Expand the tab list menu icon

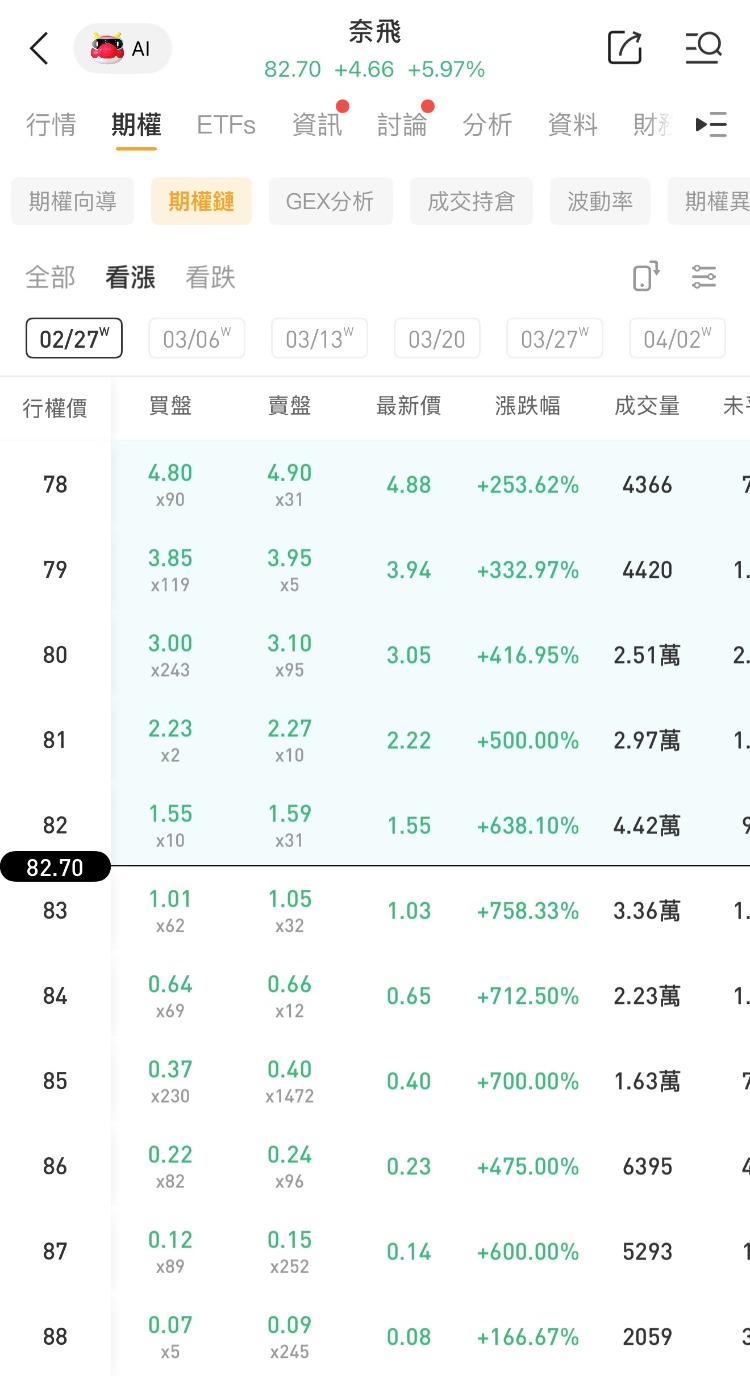pyautogui.click(x=711, y=125)
